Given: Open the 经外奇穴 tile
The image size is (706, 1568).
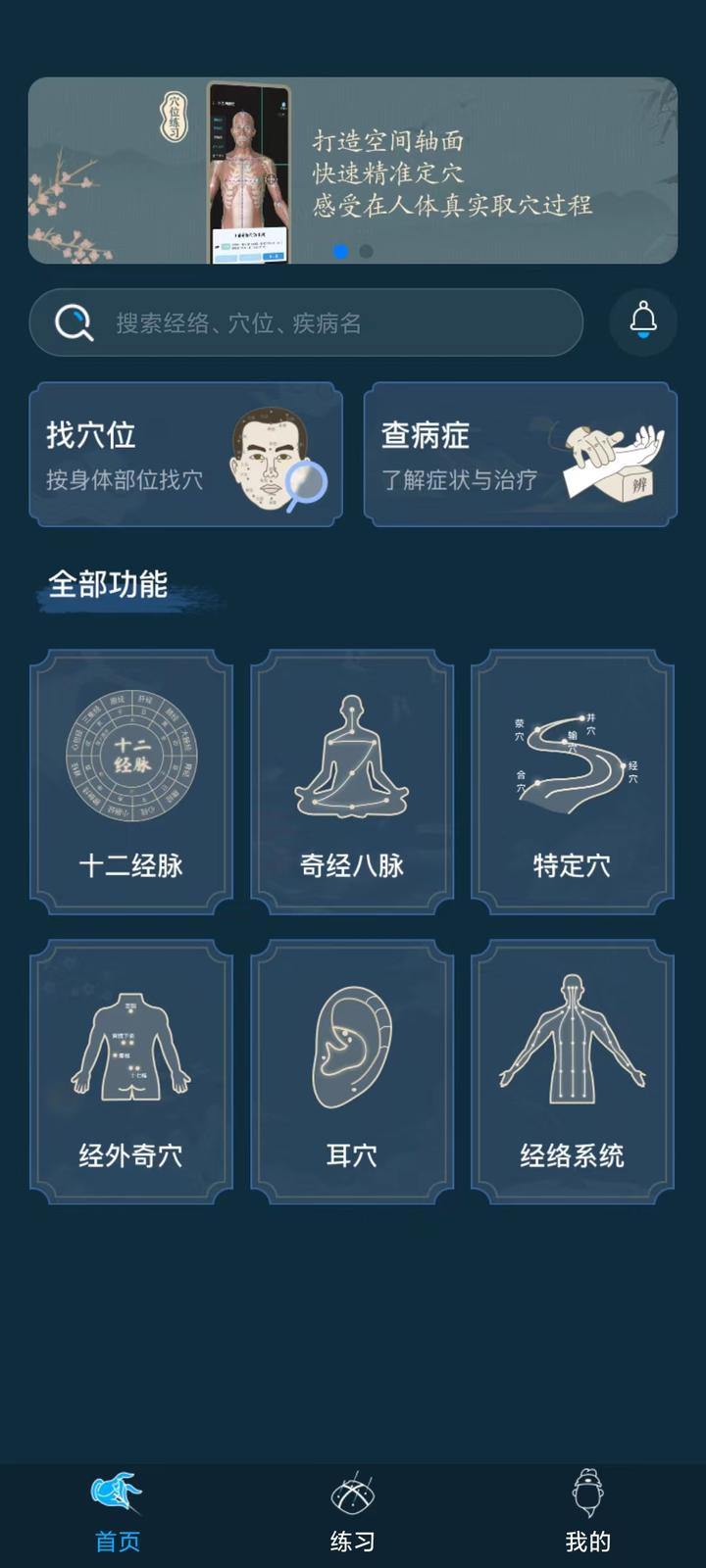Looking at the screenshot, I should [131, 1071].
